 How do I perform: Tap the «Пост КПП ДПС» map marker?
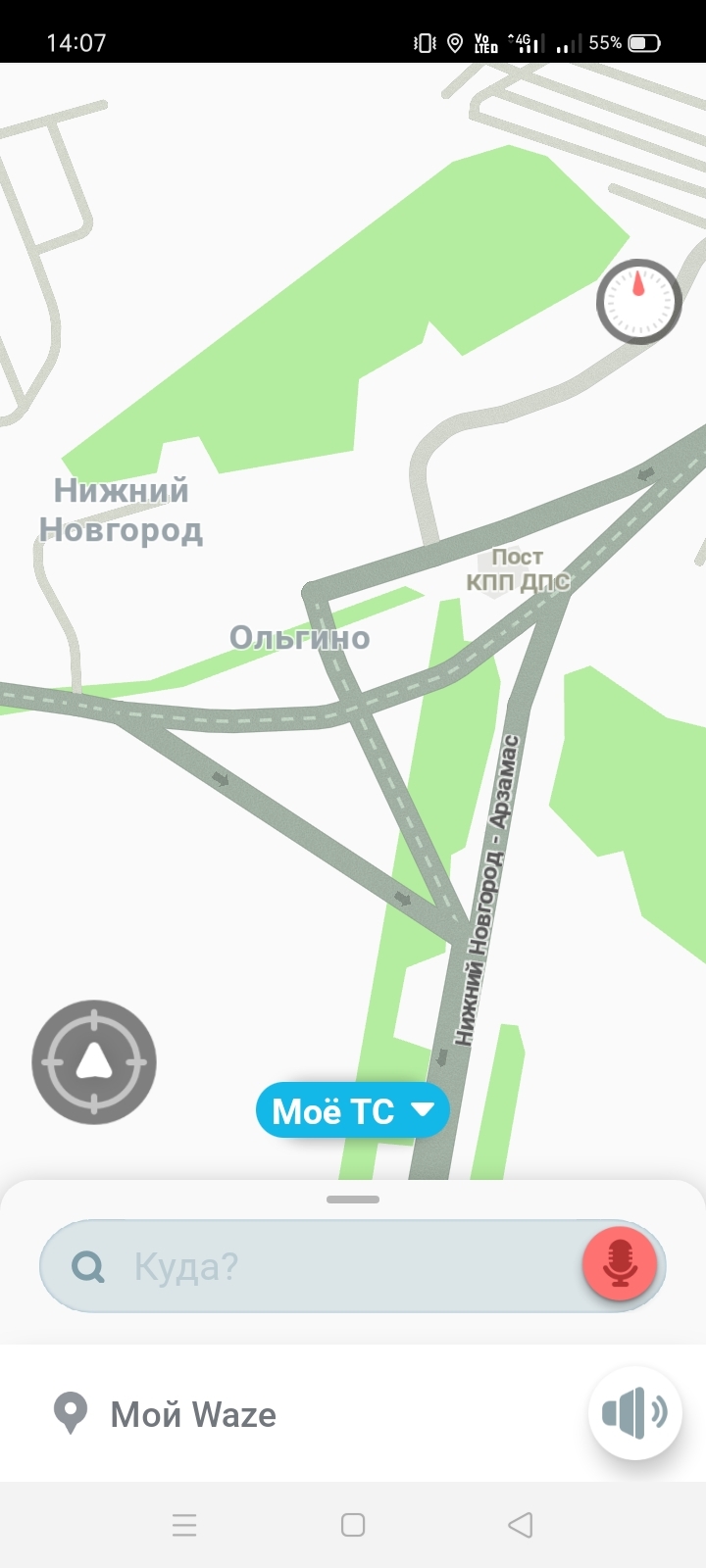(x=490, y=565)
